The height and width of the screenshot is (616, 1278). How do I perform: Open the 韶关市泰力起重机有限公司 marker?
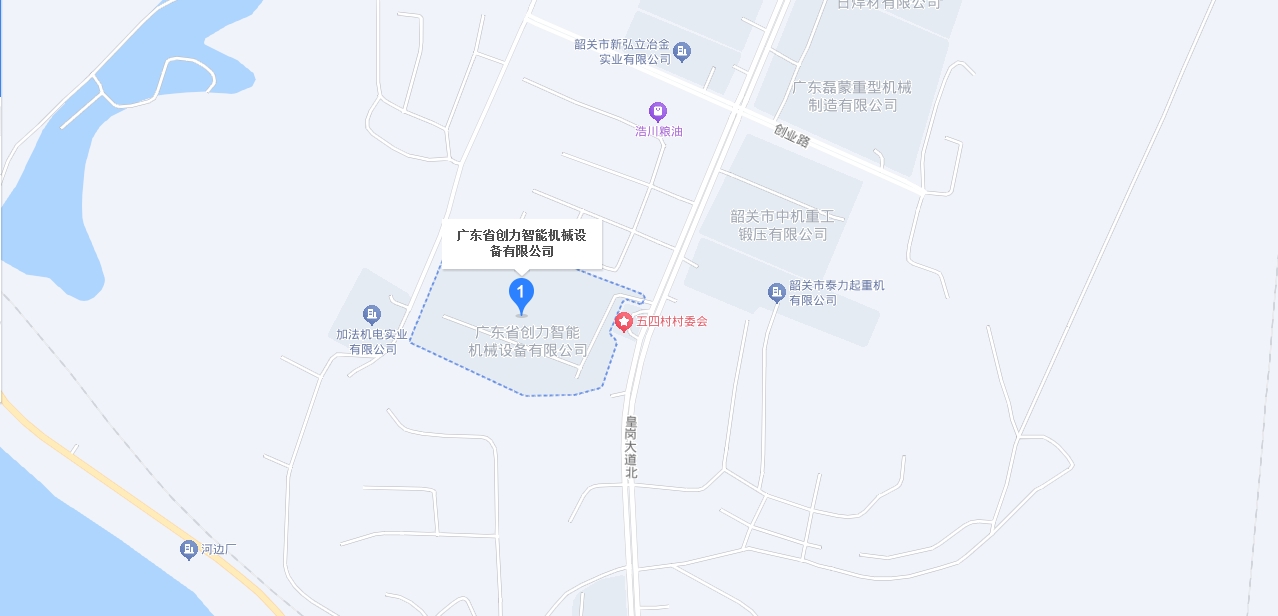coord(776,292)
